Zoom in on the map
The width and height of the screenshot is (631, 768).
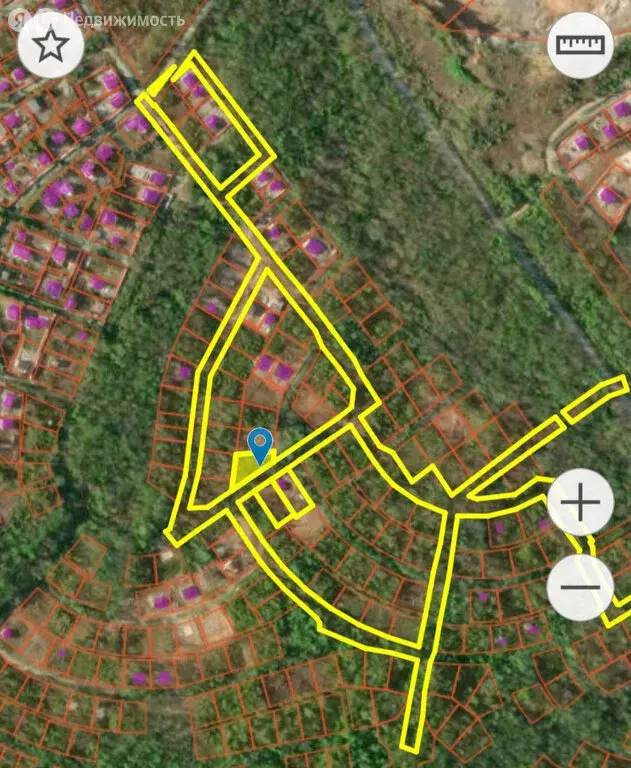(x=580, y=500)
